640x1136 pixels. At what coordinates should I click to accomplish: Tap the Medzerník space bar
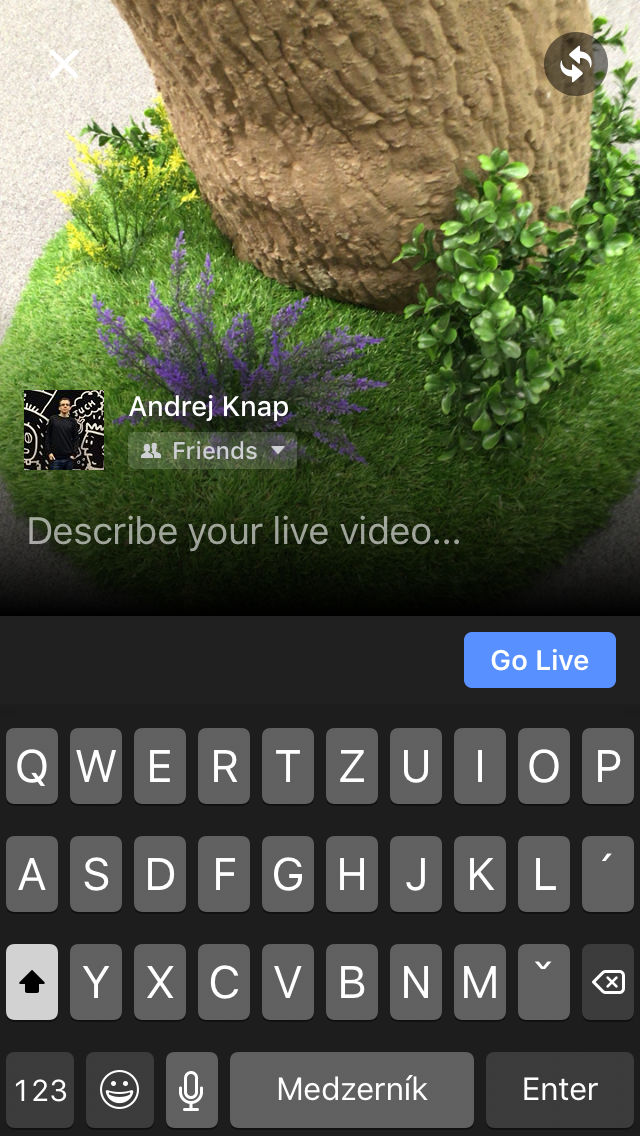point(352,1089)
